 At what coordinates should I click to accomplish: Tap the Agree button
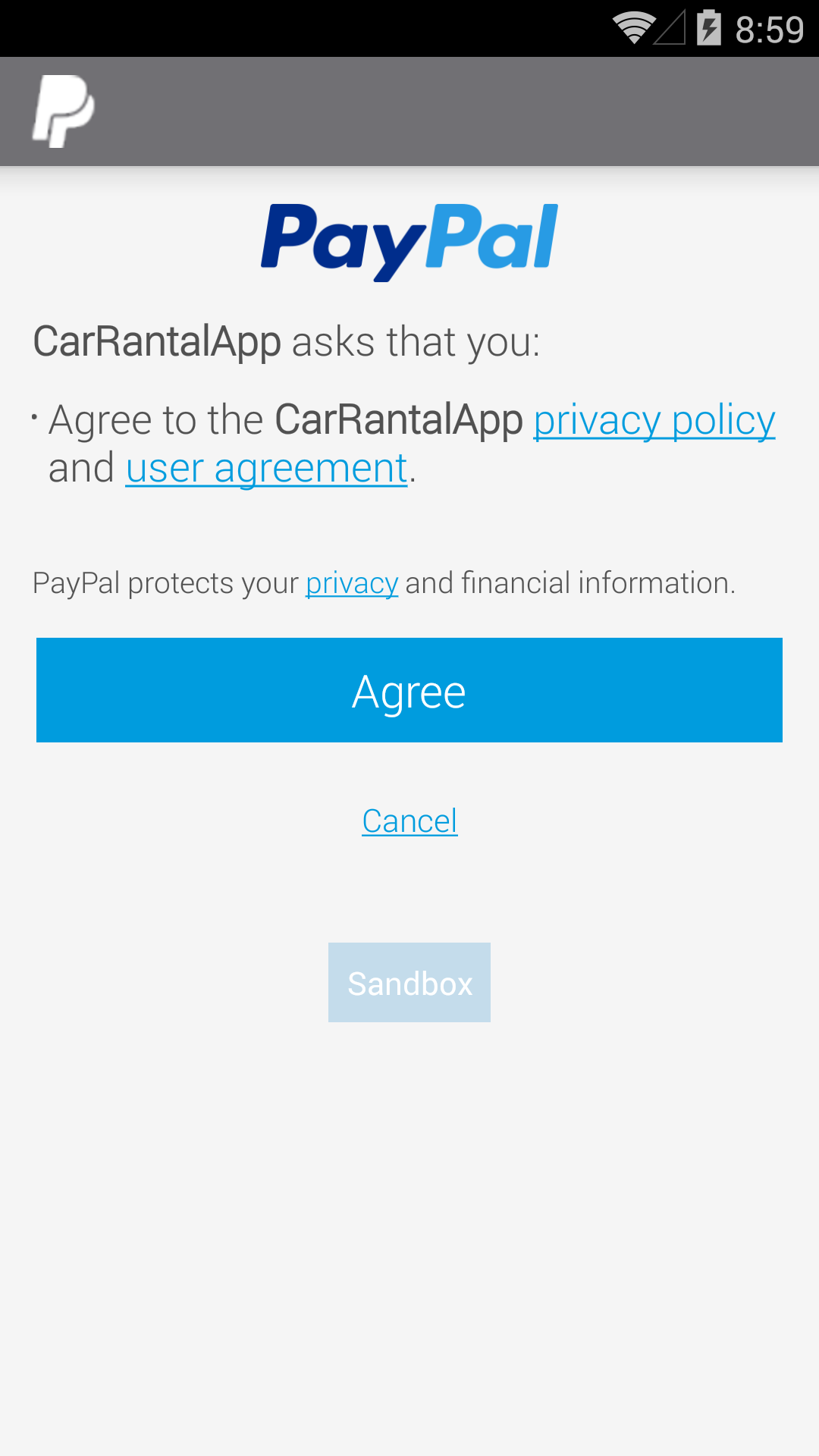[x=409, y=690]
